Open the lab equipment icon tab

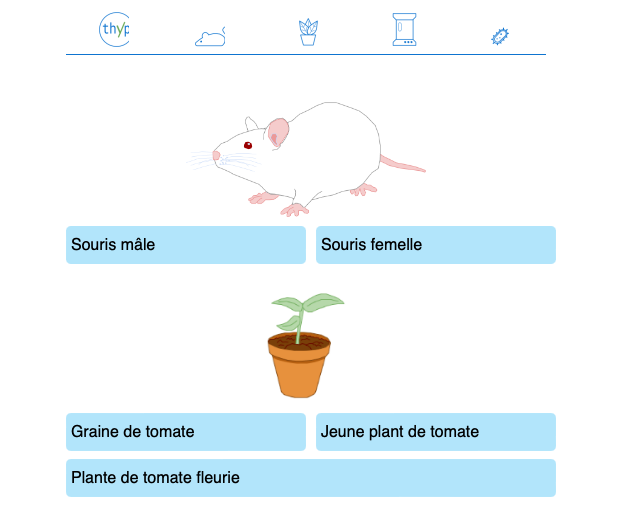tap(405, 30)
